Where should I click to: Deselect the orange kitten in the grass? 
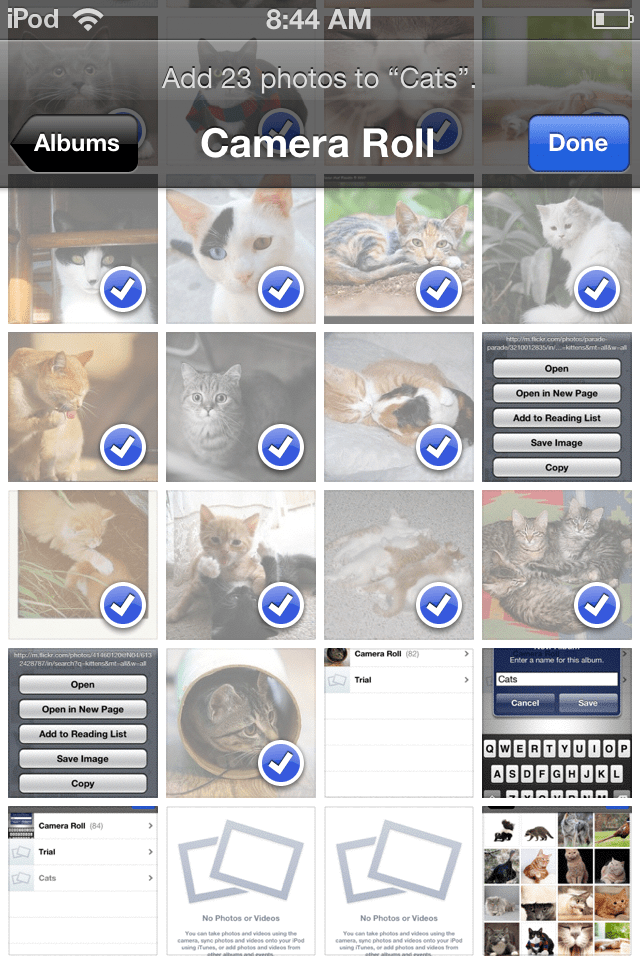[x=83, y=565]
